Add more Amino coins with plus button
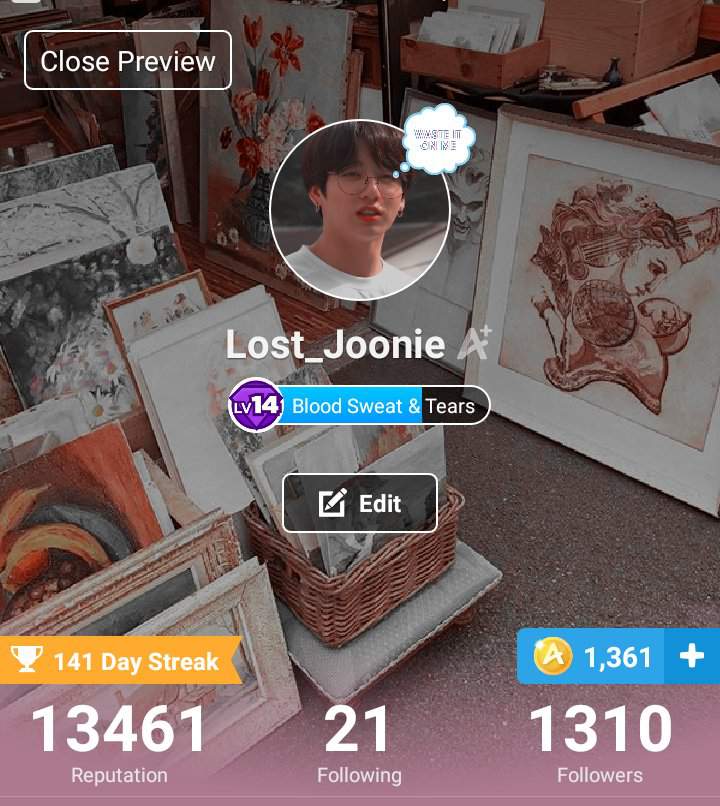720x806 pixels. (x=692, y=657)
